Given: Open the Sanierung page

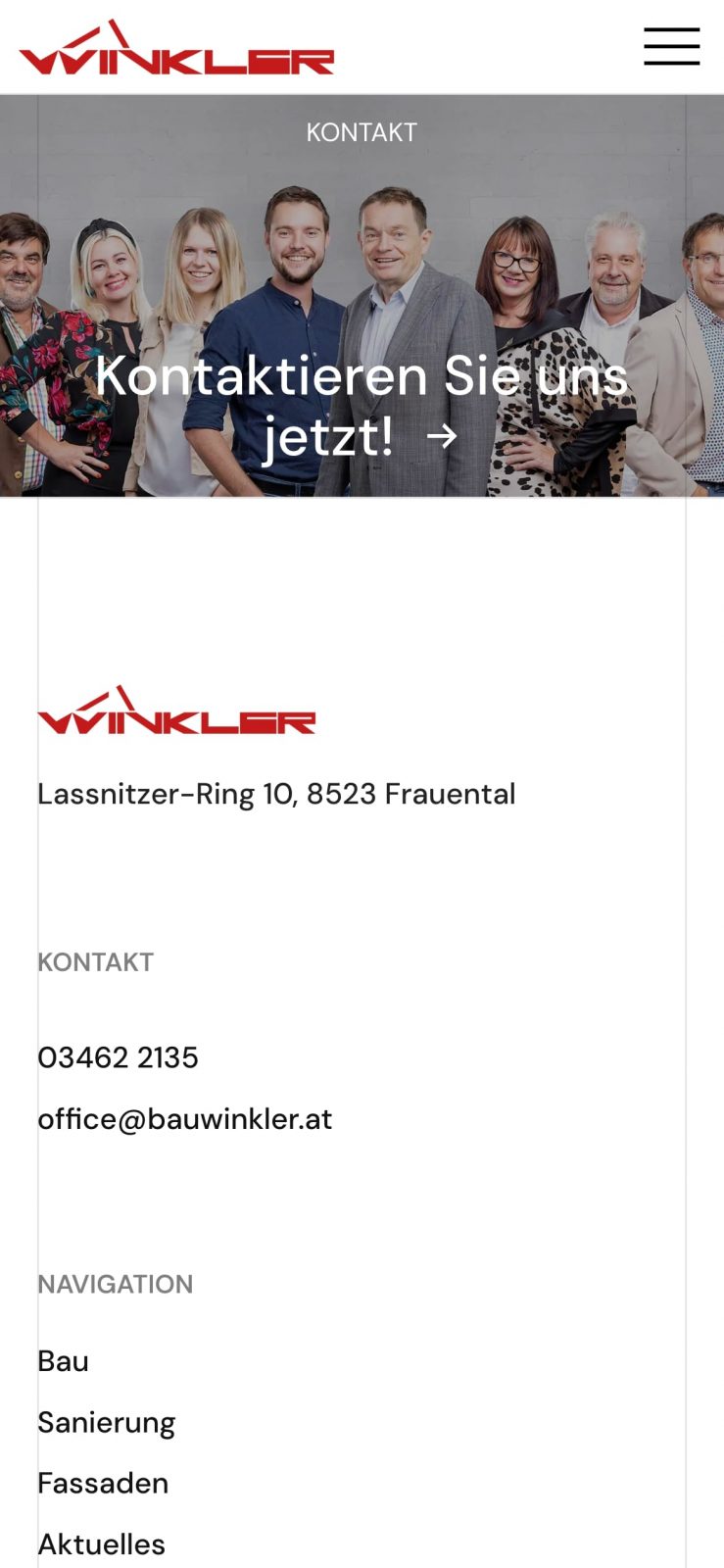Looking at the screenshot, I should (106, 1422).
